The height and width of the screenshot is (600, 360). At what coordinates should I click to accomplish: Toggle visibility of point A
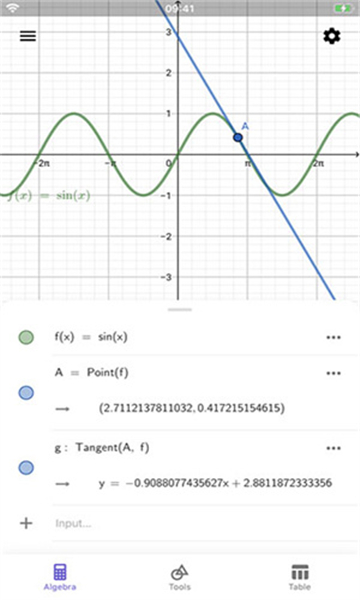(26, 393)
